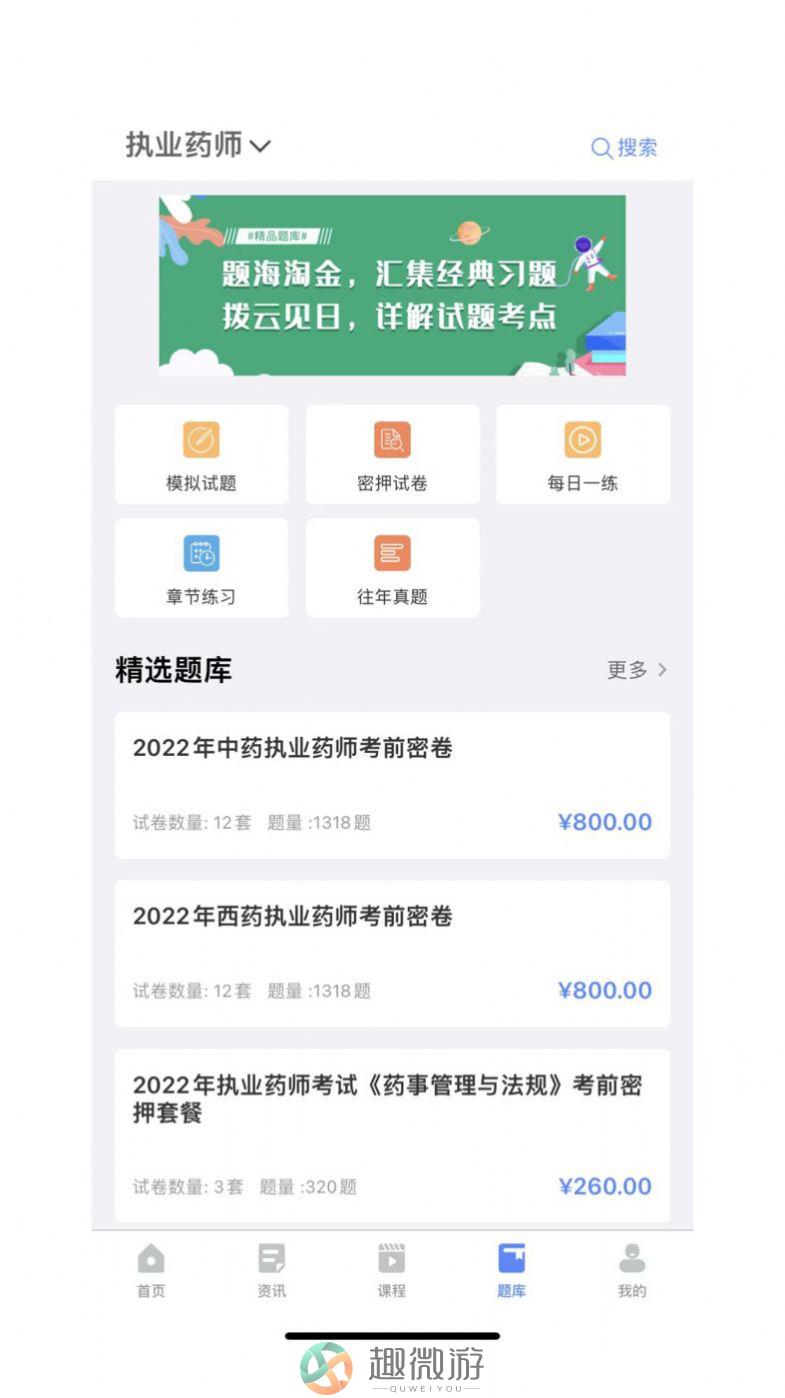Open 2022年西药执业药师考前密卷 card
Screen dimensions: 785x1398
pos(392,953)
